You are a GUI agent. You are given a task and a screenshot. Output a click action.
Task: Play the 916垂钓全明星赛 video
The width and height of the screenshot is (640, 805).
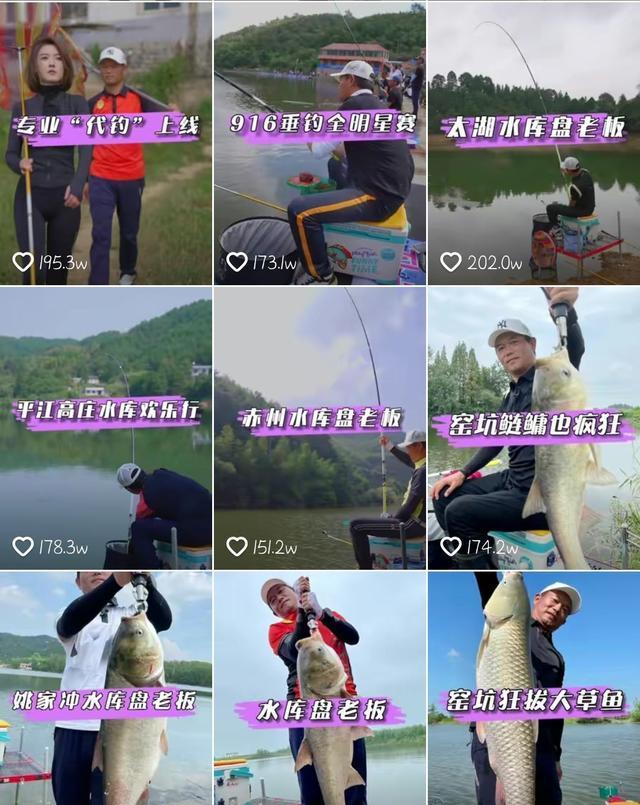[x=319, y=143]
